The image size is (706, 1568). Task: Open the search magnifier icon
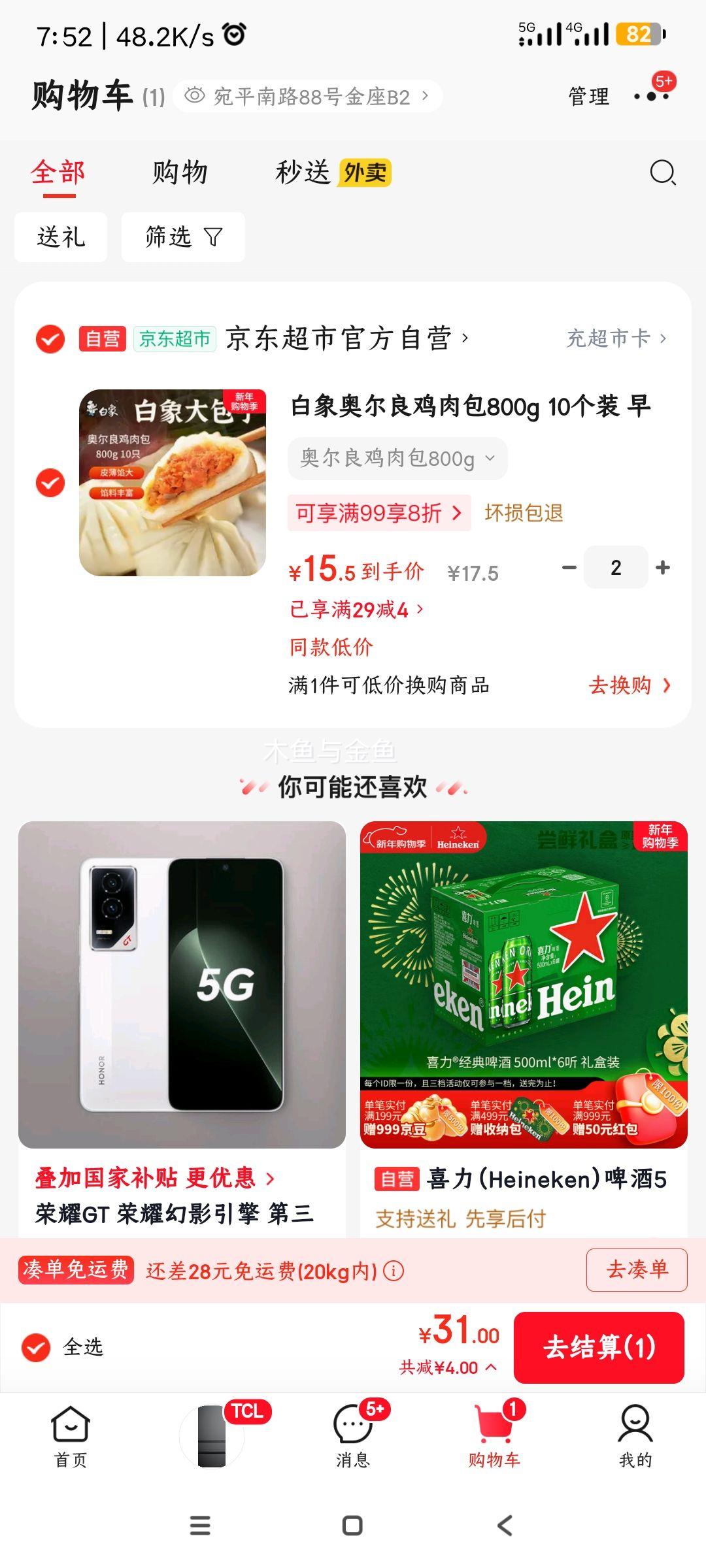[662, 173]
